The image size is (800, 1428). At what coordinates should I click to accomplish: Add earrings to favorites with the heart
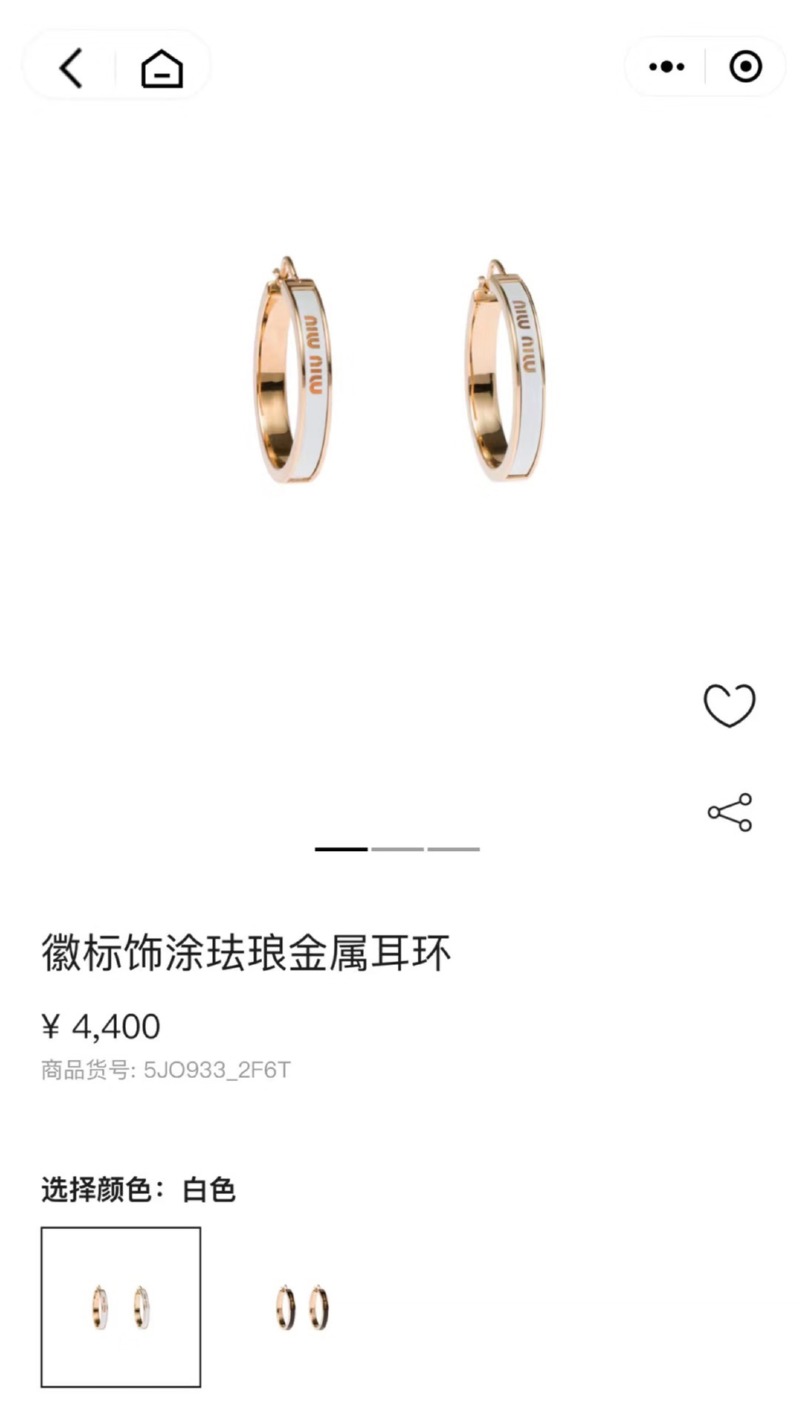click(x=729, y=705)
